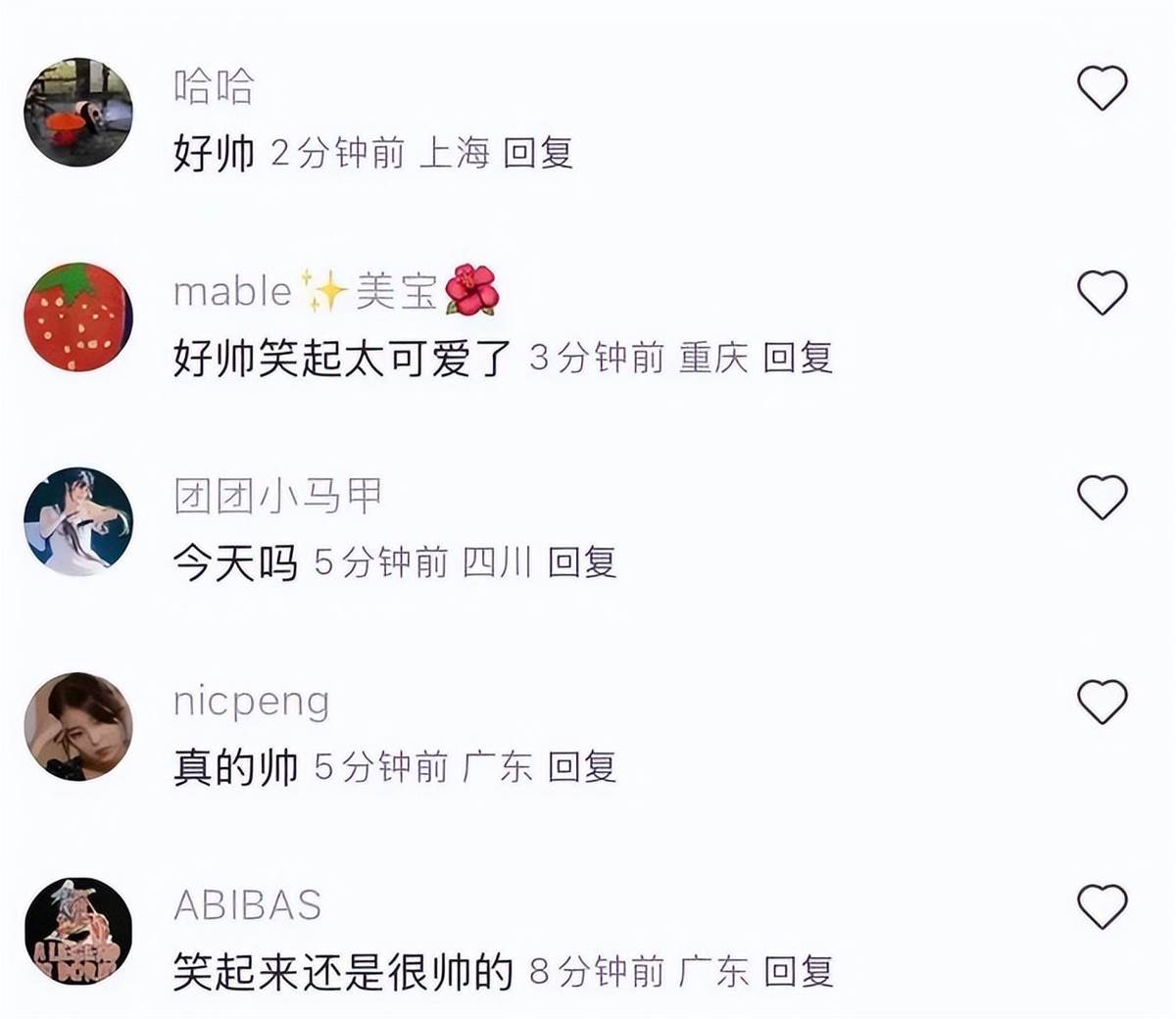Like nicpeng's comment

pos(1102,702)
